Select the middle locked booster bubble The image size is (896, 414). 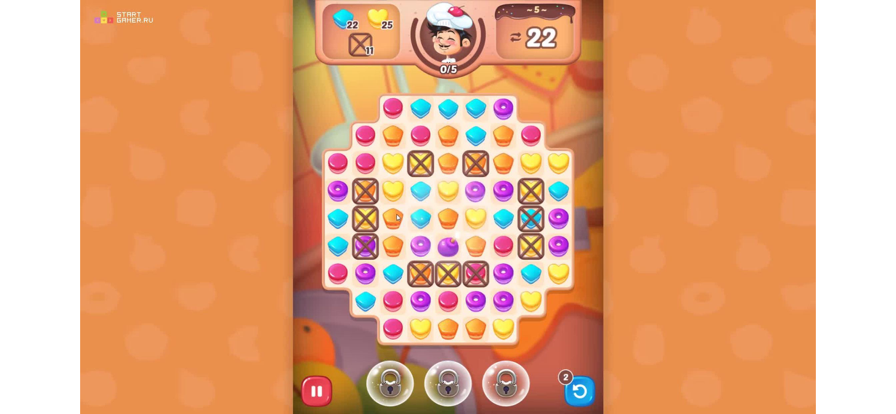point(448,384)
